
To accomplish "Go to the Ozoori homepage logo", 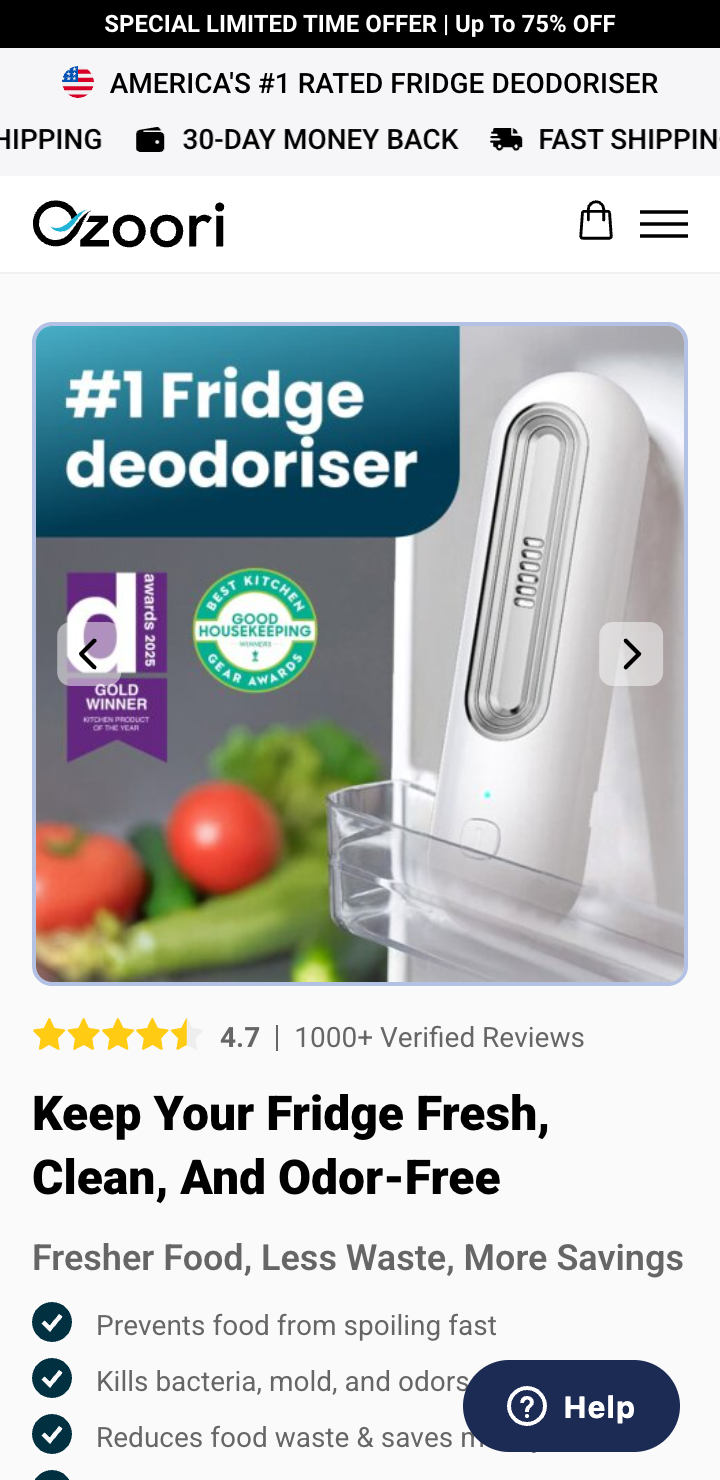I will (x=129, y=224).
